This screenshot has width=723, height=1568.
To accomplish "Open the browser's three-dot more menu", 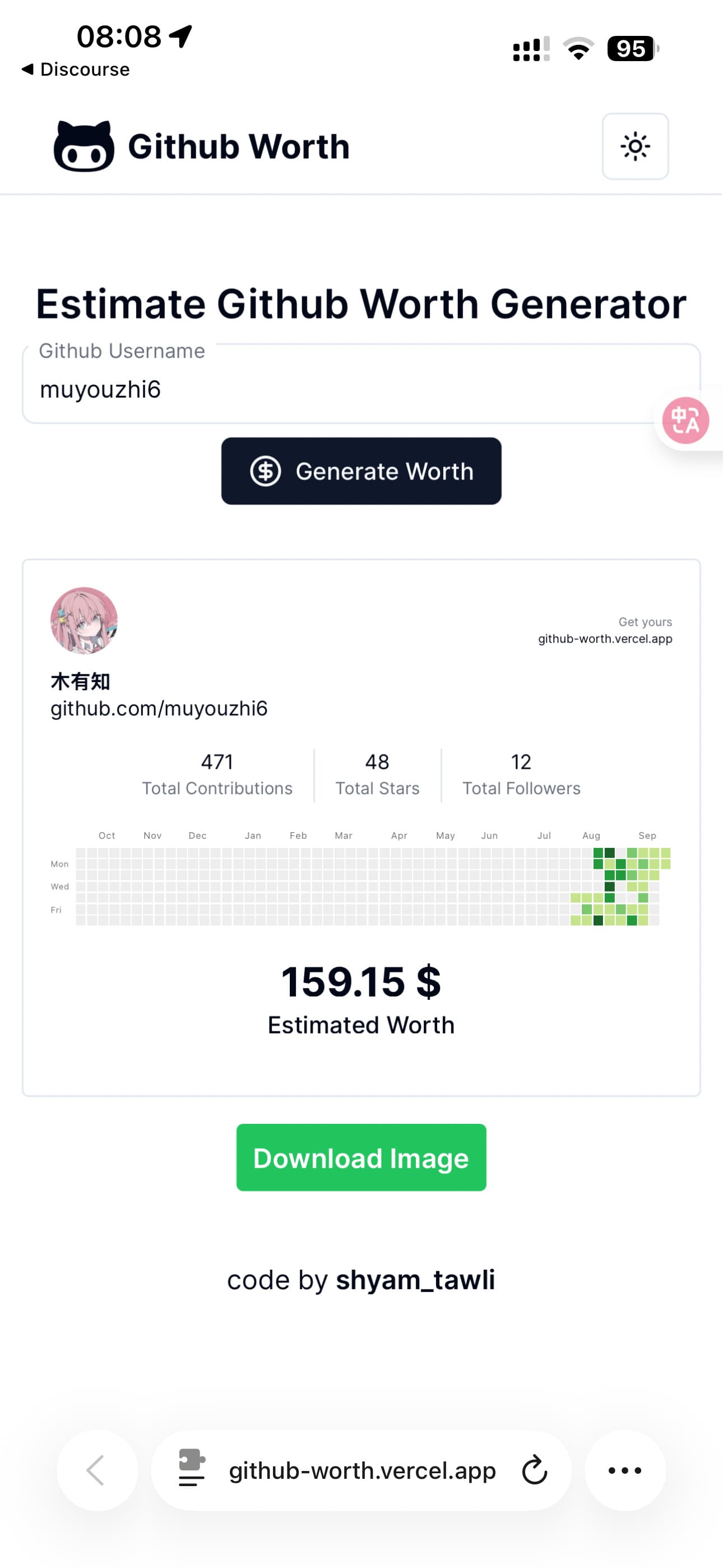I will 625,1470.
